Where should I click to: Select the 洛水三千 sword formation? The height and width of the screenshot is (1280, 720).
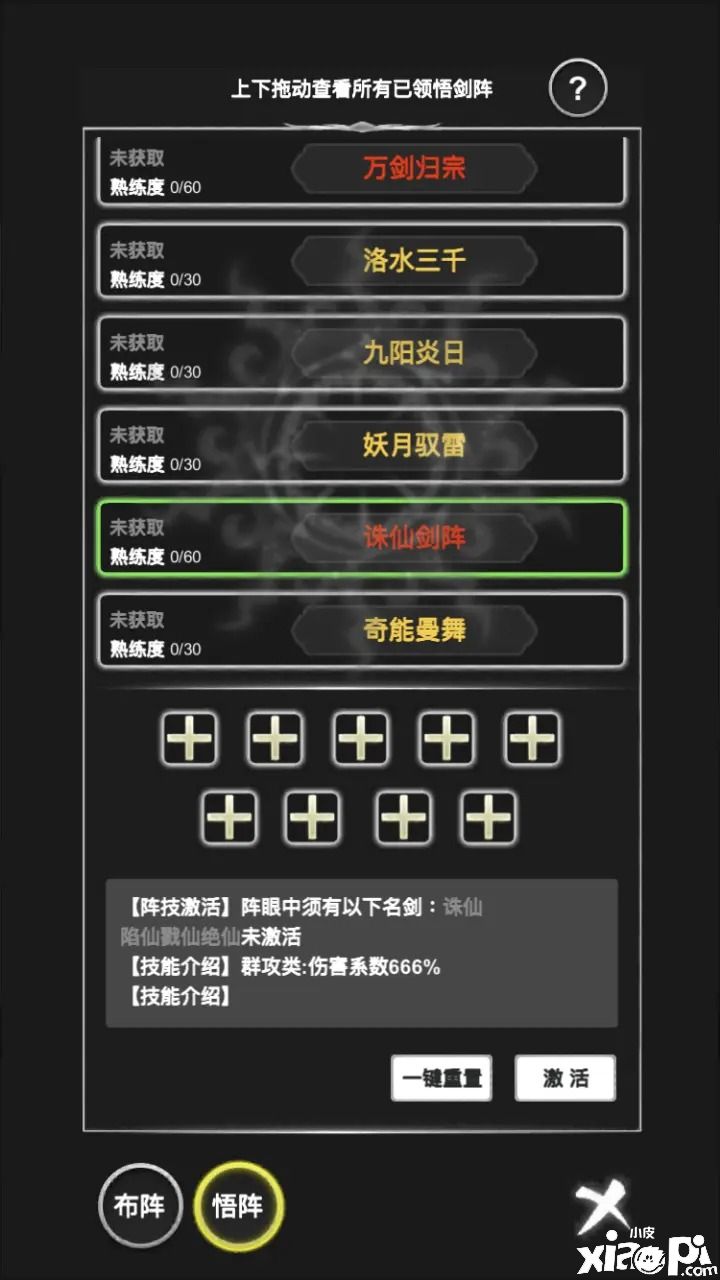pos(414,261)
